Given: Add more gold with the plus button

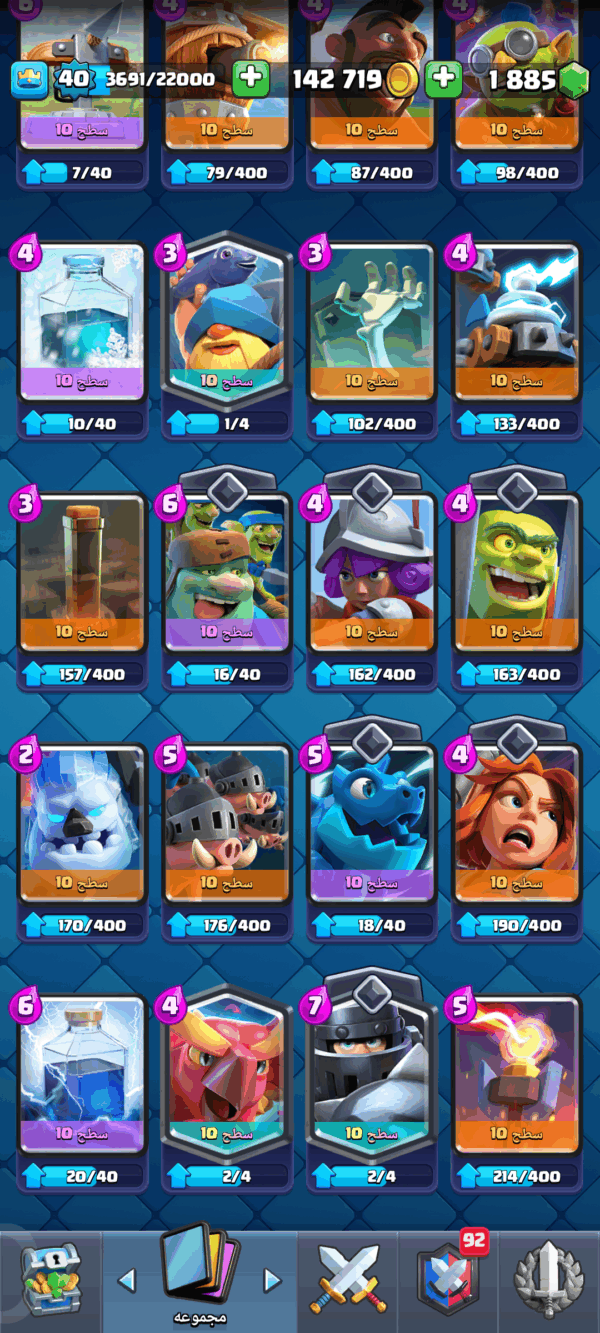Looking at the screenshot, I should (251, 78).
